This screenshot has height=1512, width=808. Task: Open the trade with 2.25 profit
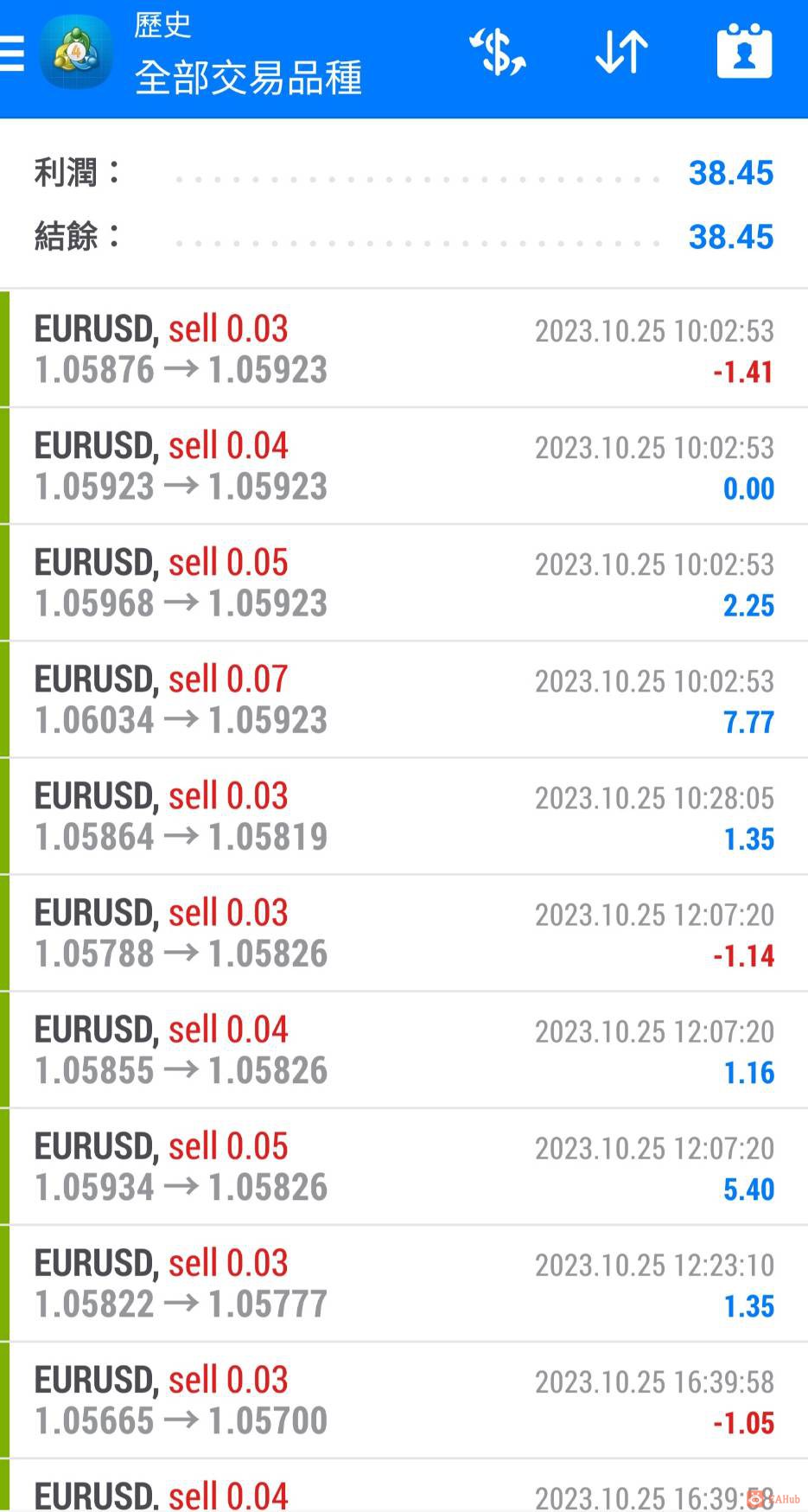[x=404, y=583]
